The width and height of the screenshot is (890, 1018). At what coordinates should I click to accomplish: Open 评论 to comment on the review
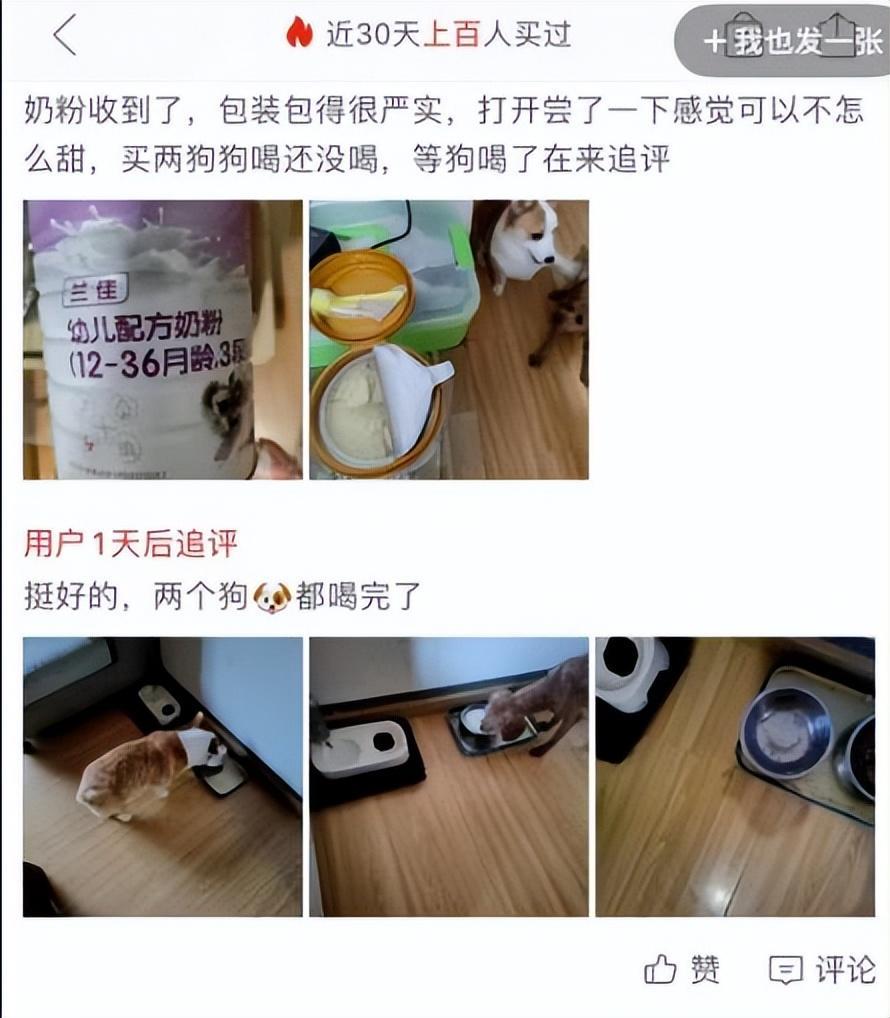click(822, 969)
